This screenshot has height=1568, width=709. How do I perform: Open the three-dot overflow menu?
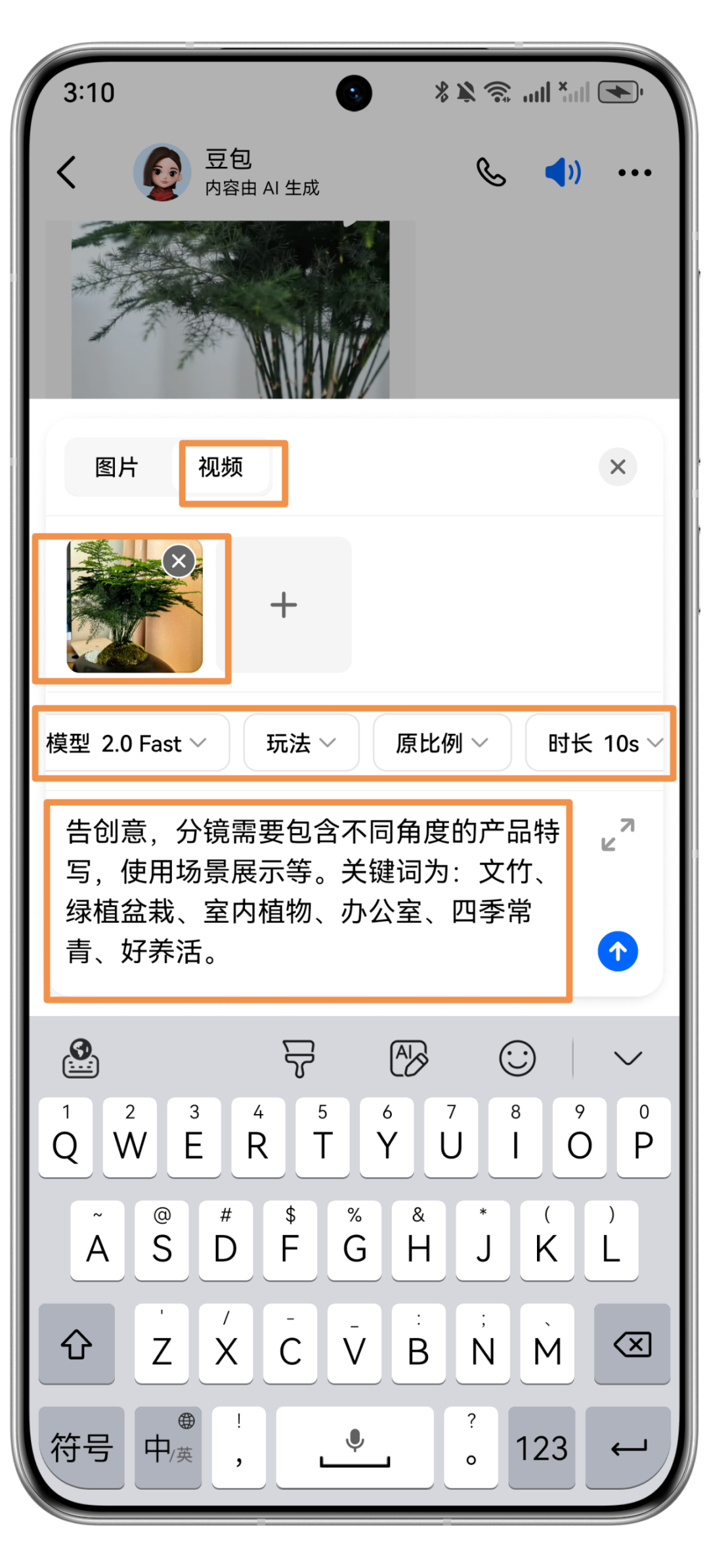coord(634,173)
